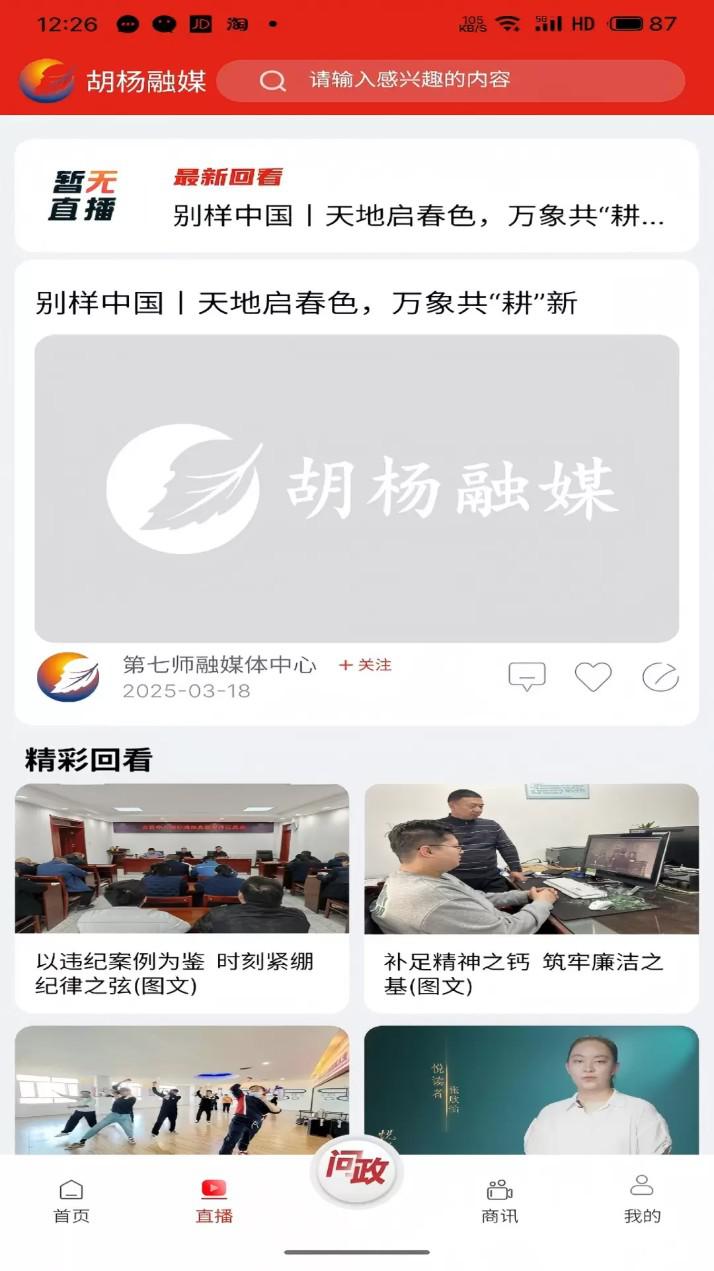714x1271 pixels.
Task: Open the article 以违纪案例为鉴 时刻紧绷纪律之弦
Action: [182, 898]
